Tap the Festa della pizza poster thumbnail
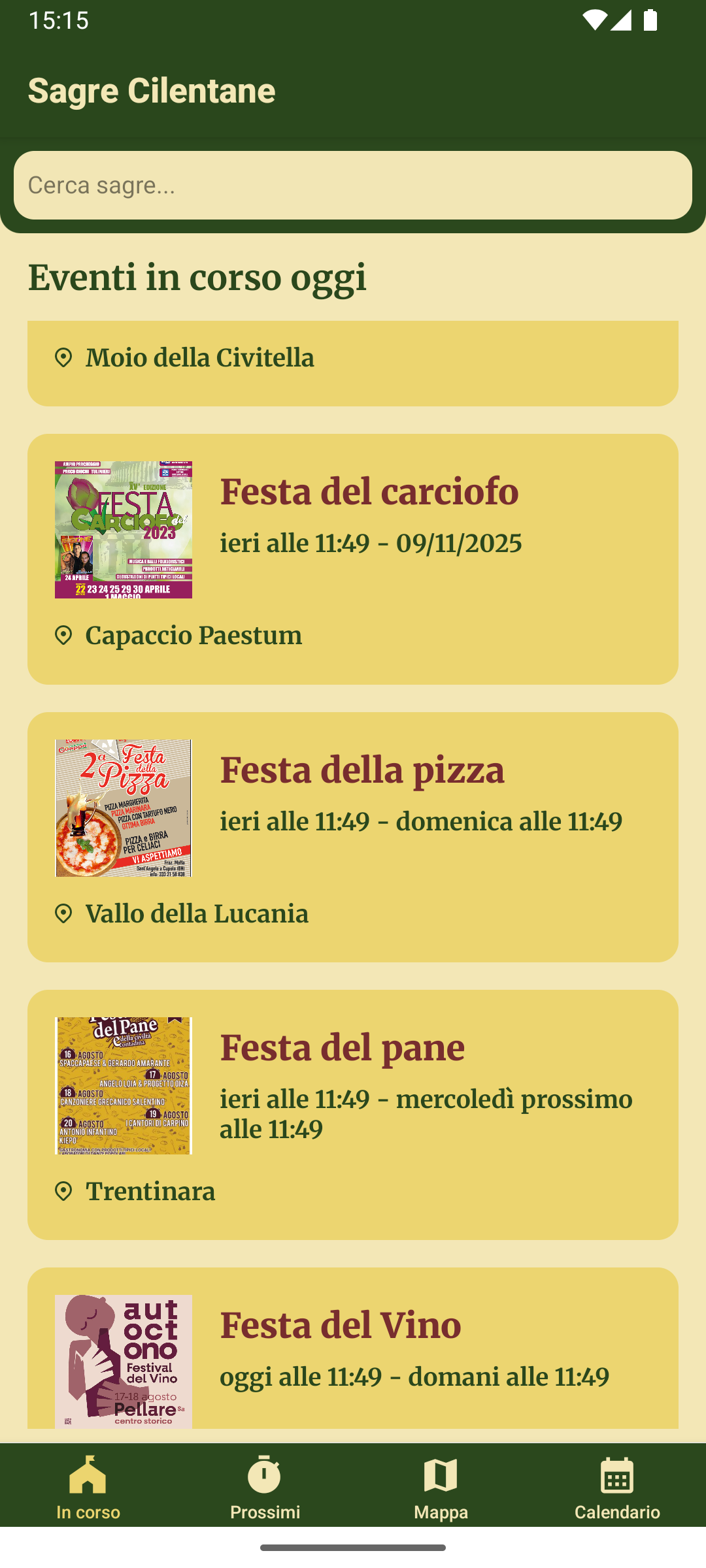706x1568 pixels. coord(123,807)
